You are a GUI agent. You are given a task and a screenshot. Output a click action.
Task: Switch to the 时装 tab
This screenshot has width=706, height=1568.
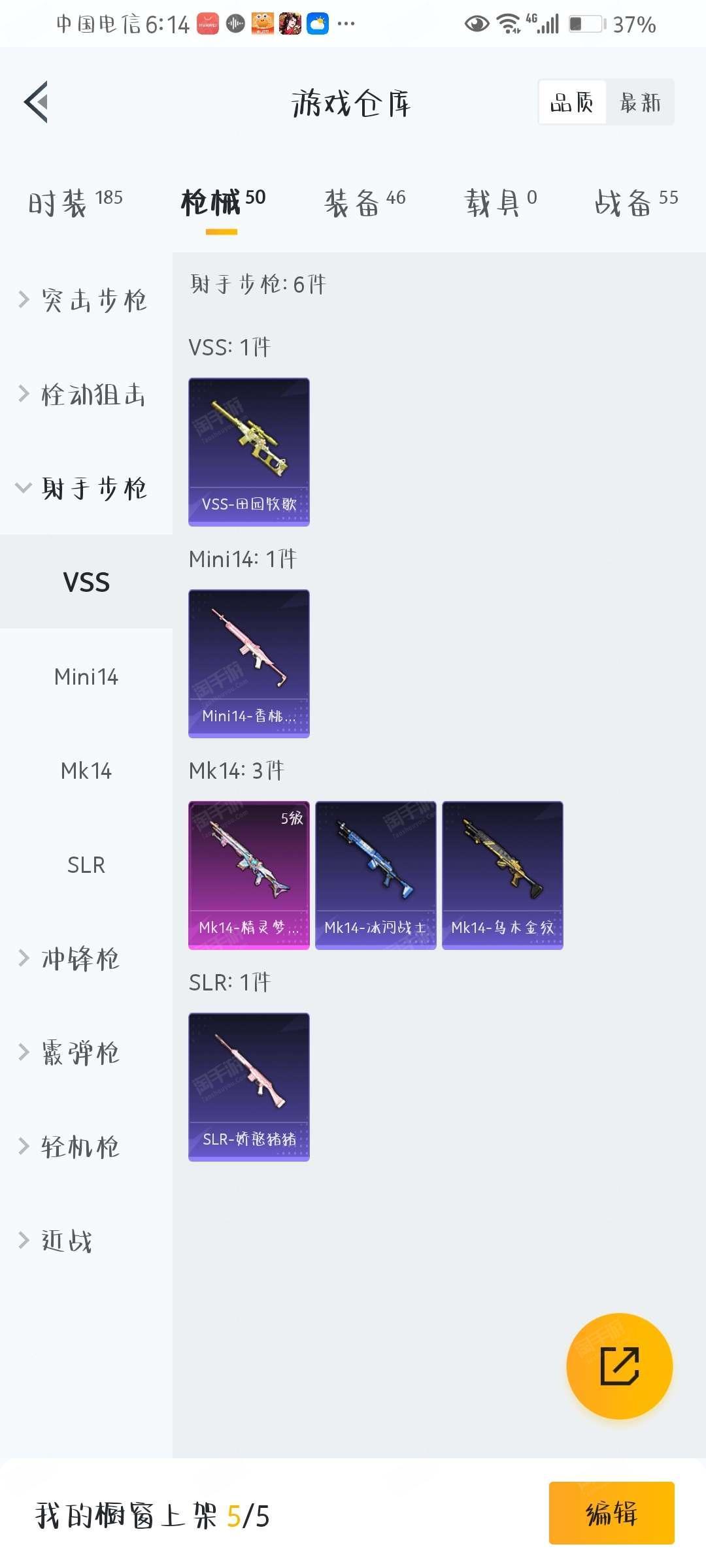coord(75,203)
